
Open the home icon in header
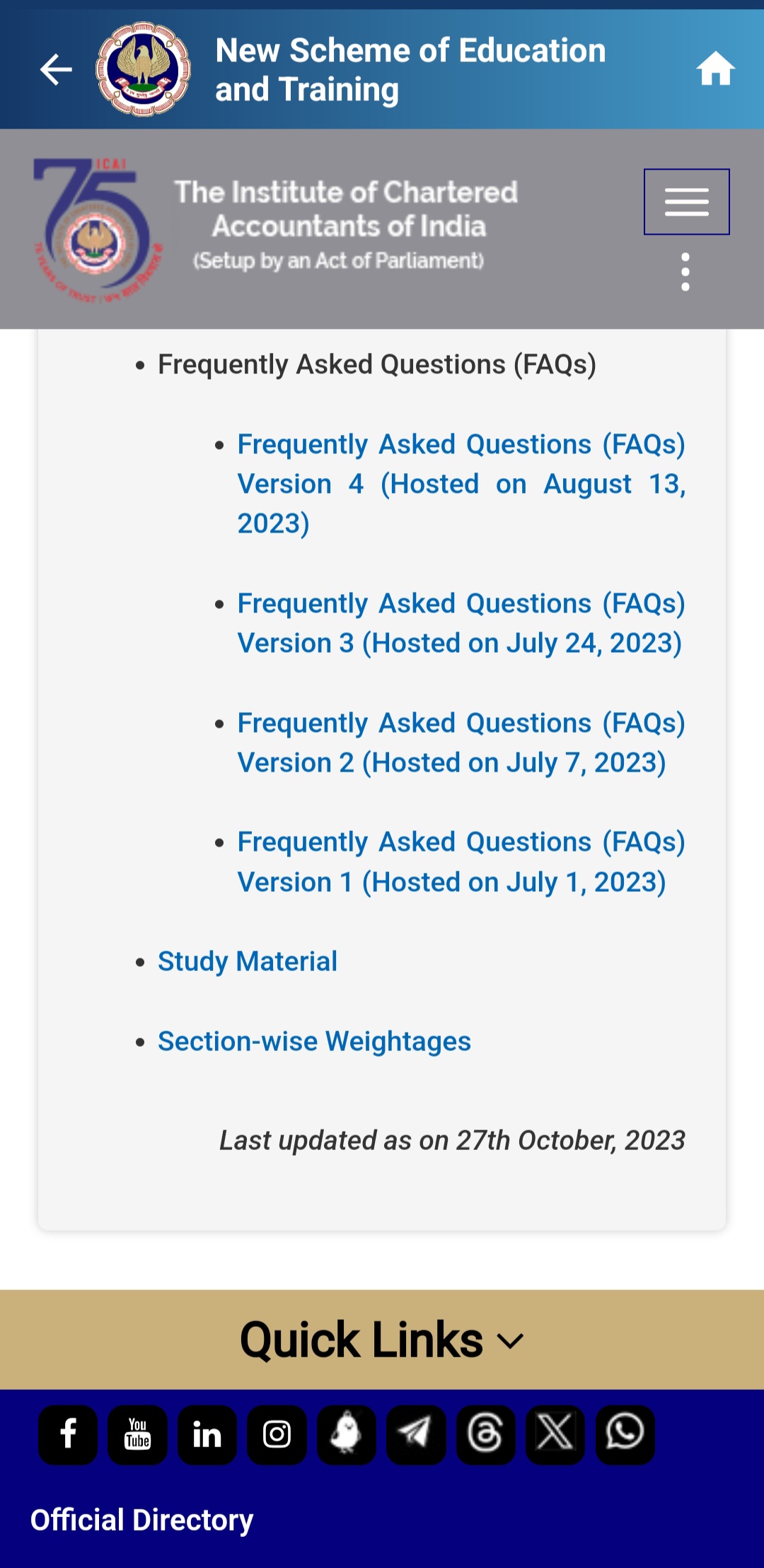click(x=715, y=69)
